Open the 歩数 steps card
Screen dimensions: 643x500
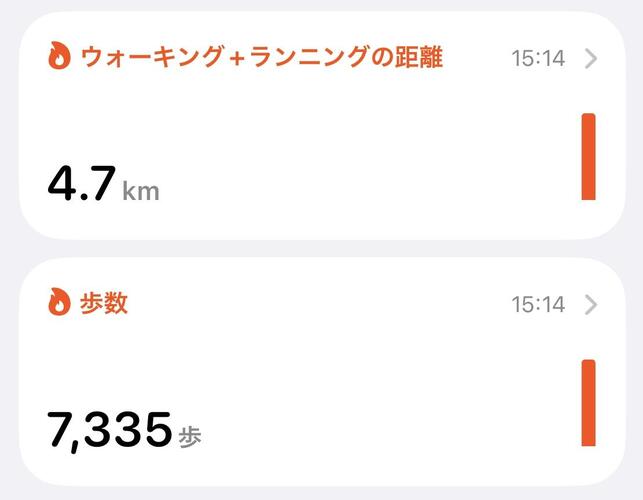click(x=320, y=372)
